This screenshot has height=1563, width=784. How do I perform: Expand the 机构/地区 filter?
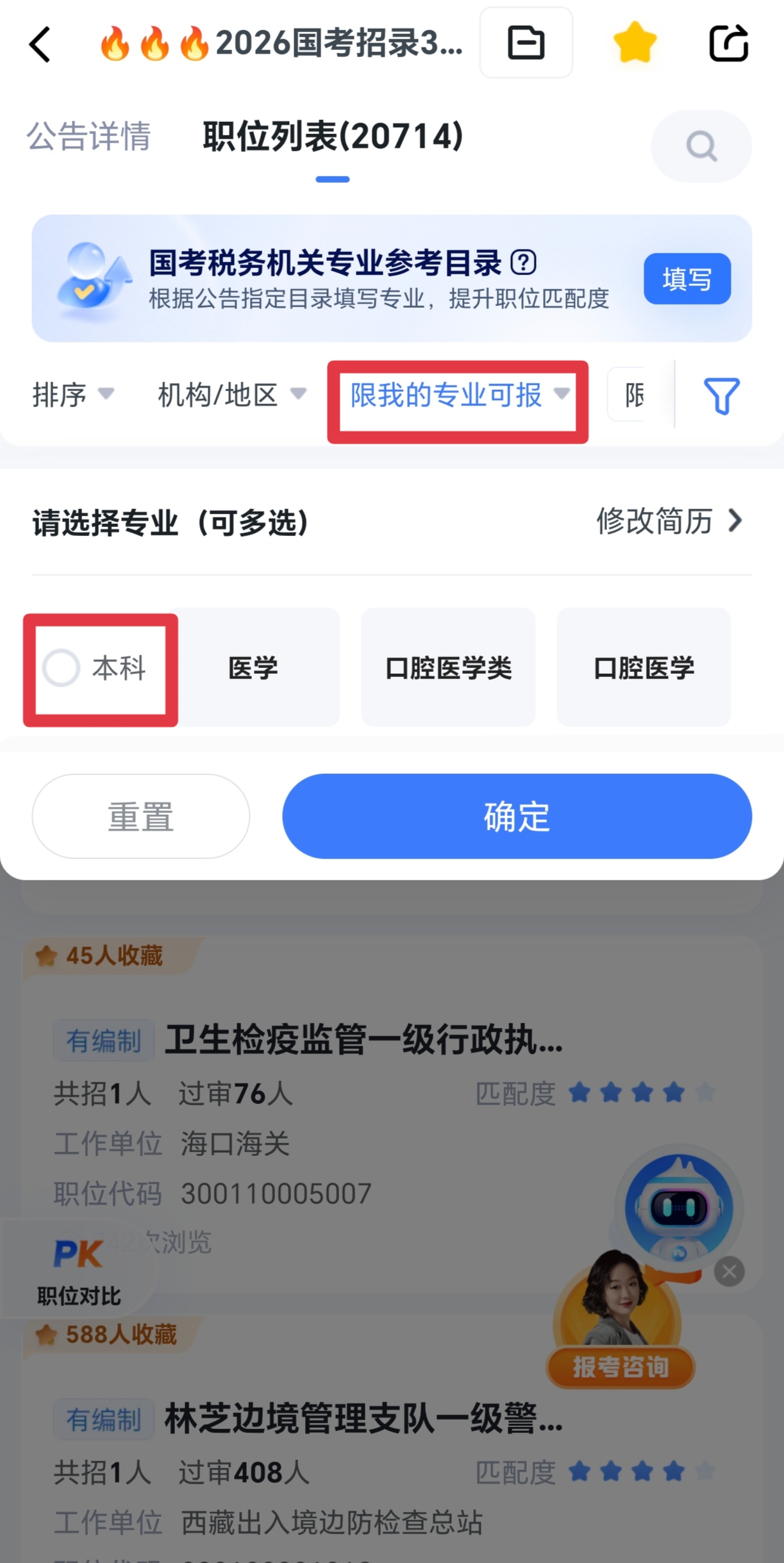[x=231, y=394]
